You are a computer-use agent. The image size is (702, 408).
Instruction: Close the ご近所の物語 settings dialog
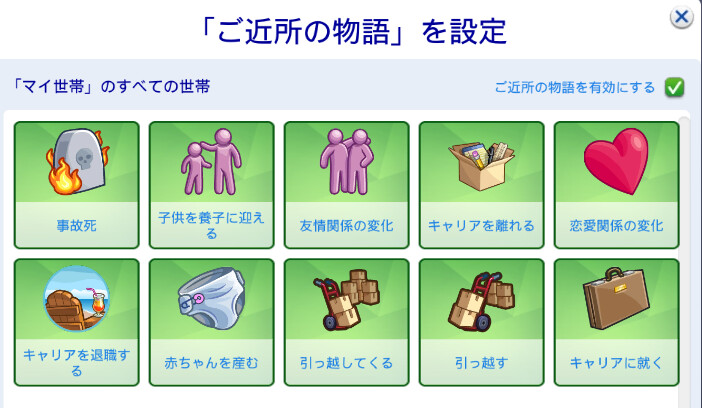click(x=681, y=17)
